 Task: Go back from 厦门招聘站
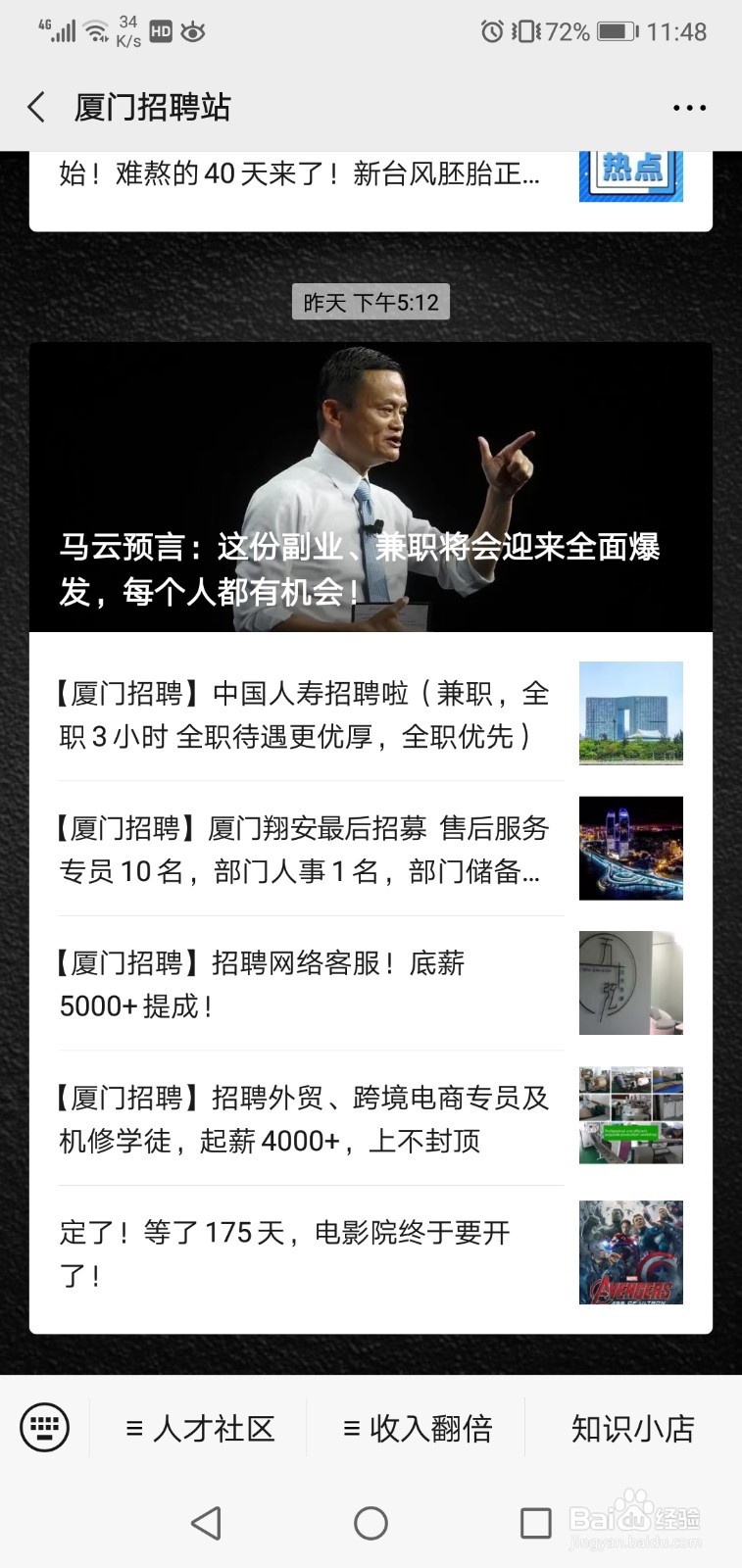click(x=37, y=107)
